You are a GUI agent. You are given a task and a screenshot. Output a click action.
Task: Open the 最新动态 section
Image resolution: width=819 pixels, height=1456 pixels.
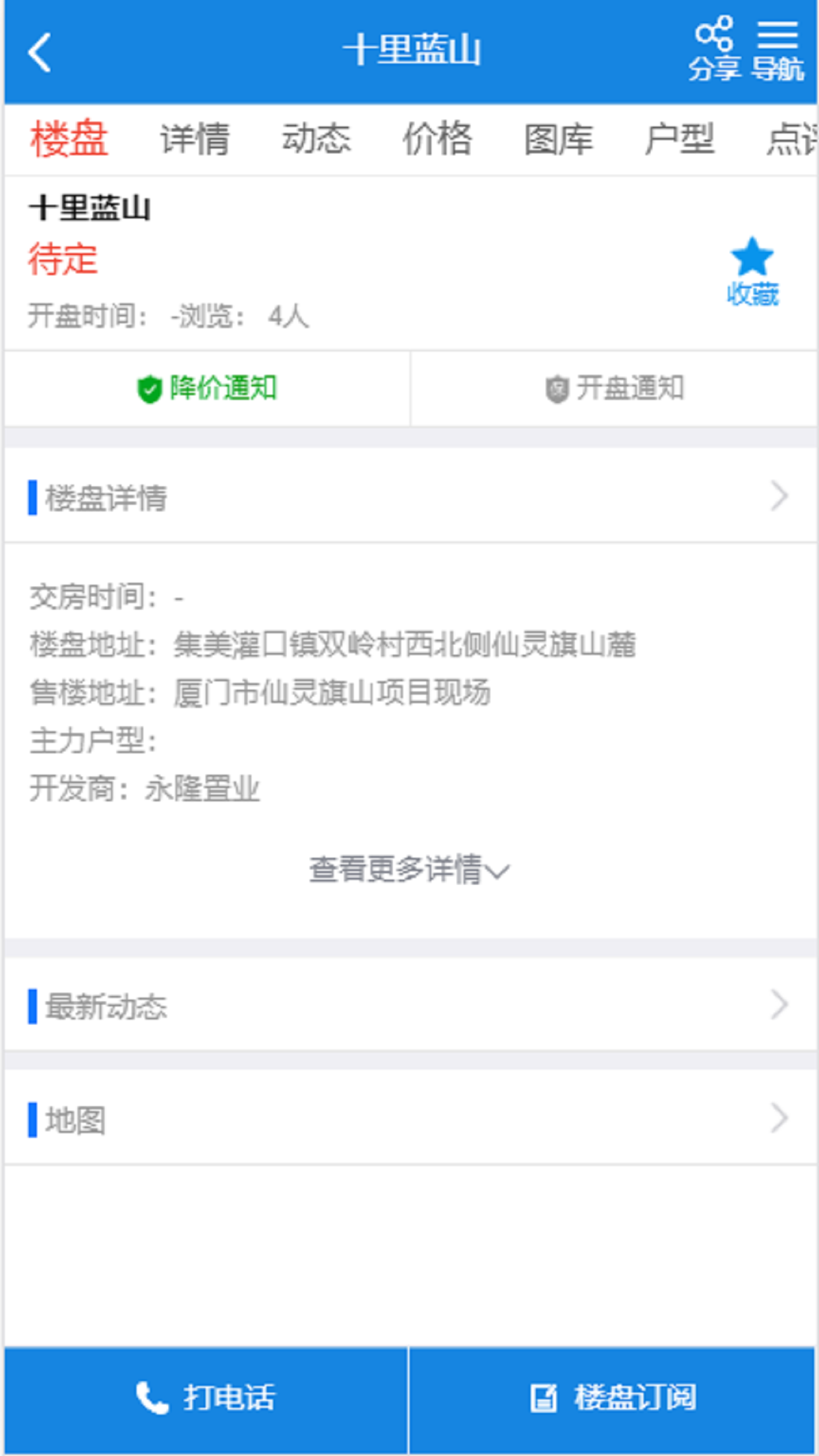pos(410,1005)
